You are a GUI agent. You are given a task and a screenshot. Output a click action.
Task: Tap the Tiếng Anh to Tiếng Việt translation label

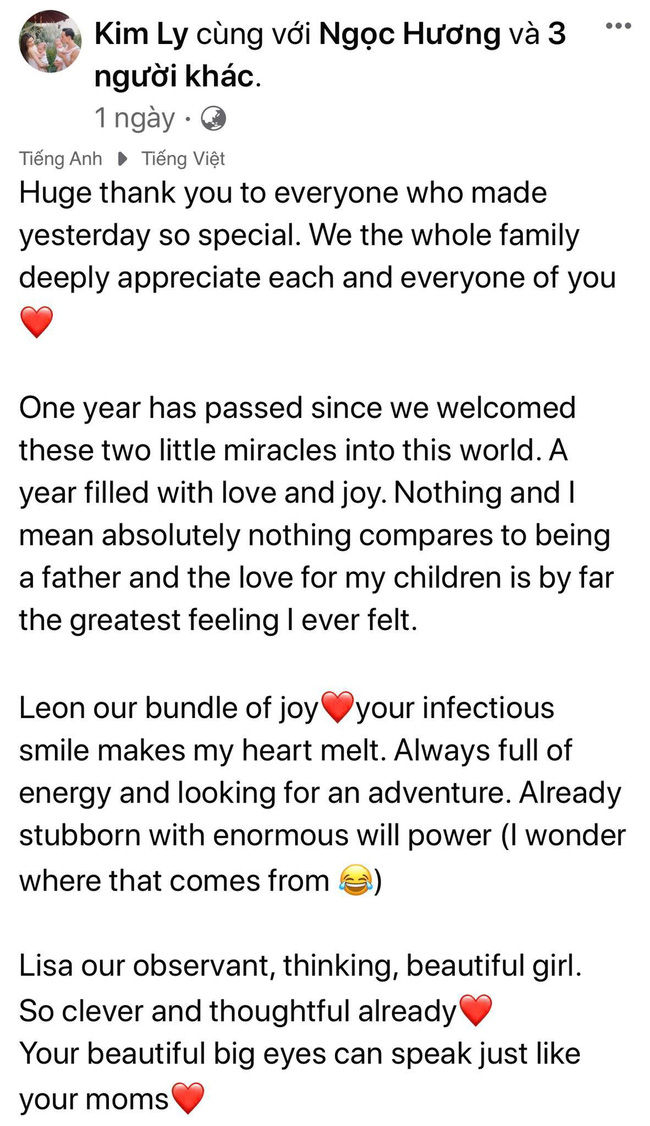coord(122,158)
